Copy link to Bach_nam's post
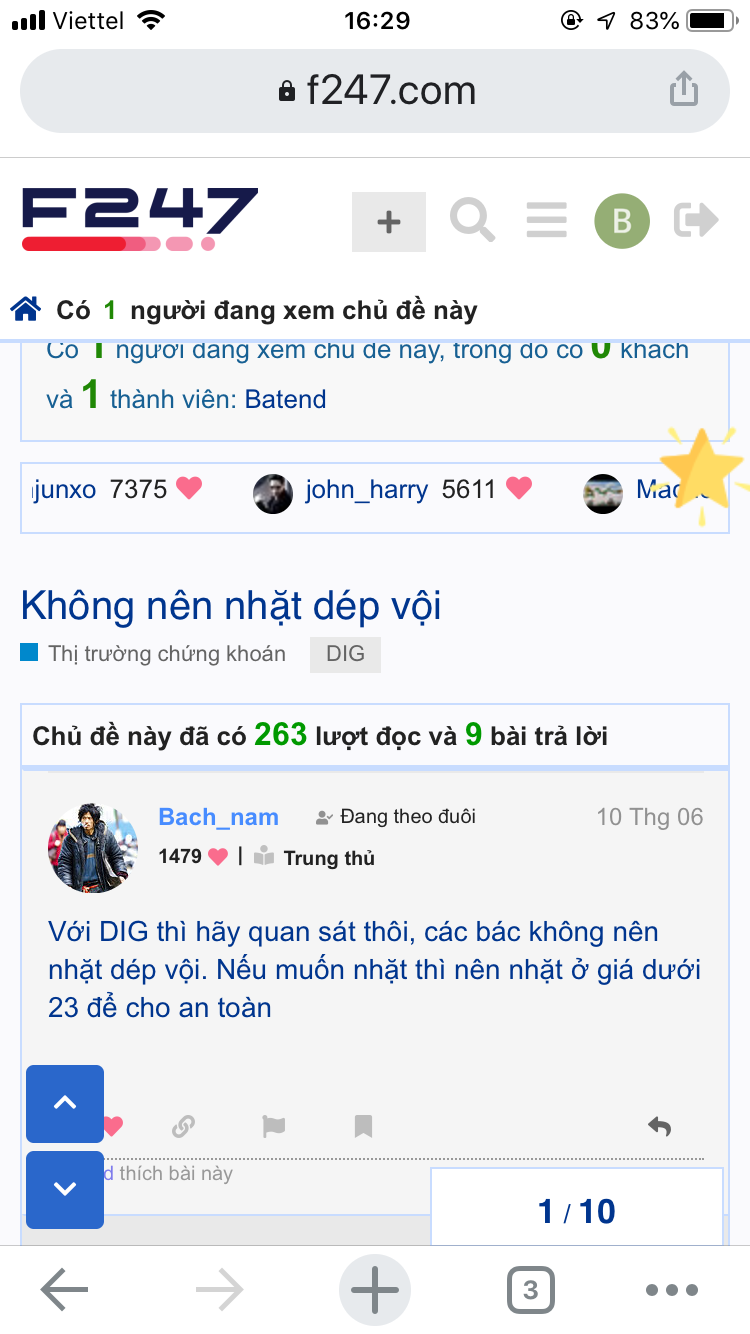The height and width of the screenshot is (1334, 750). click(x=183, y=1127)
